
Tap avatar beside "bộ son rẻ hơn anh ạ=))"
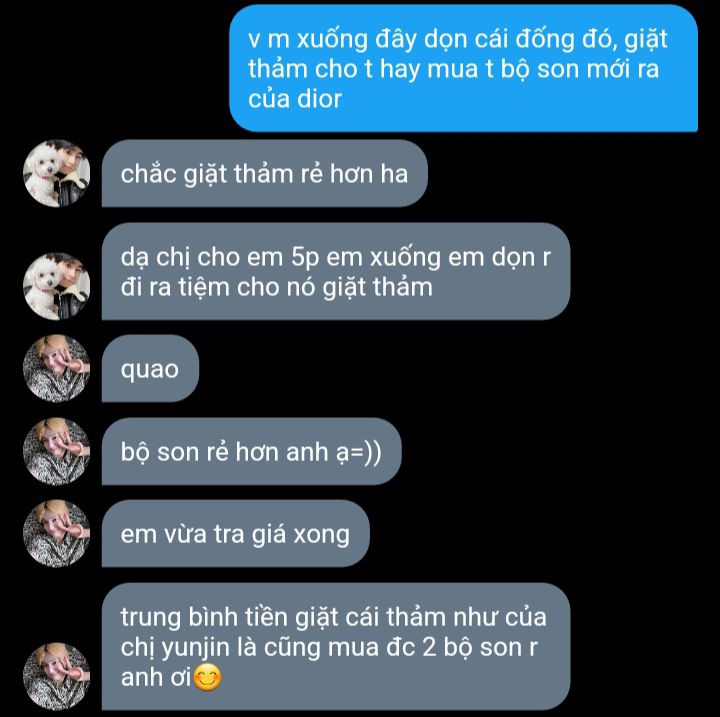[57, 451]
